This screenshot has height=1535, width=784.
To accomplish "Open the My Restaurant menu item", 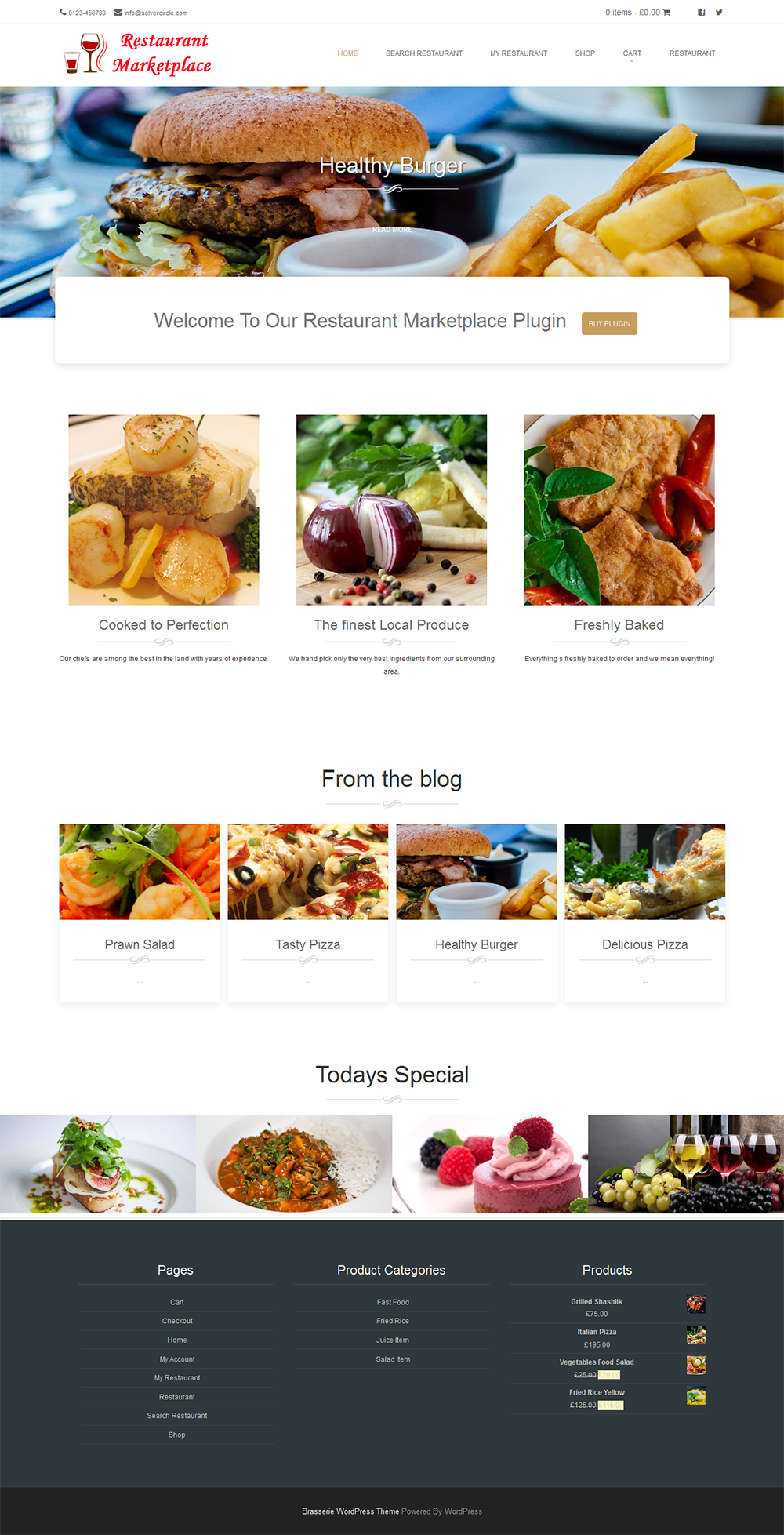I will pos(518,53).
